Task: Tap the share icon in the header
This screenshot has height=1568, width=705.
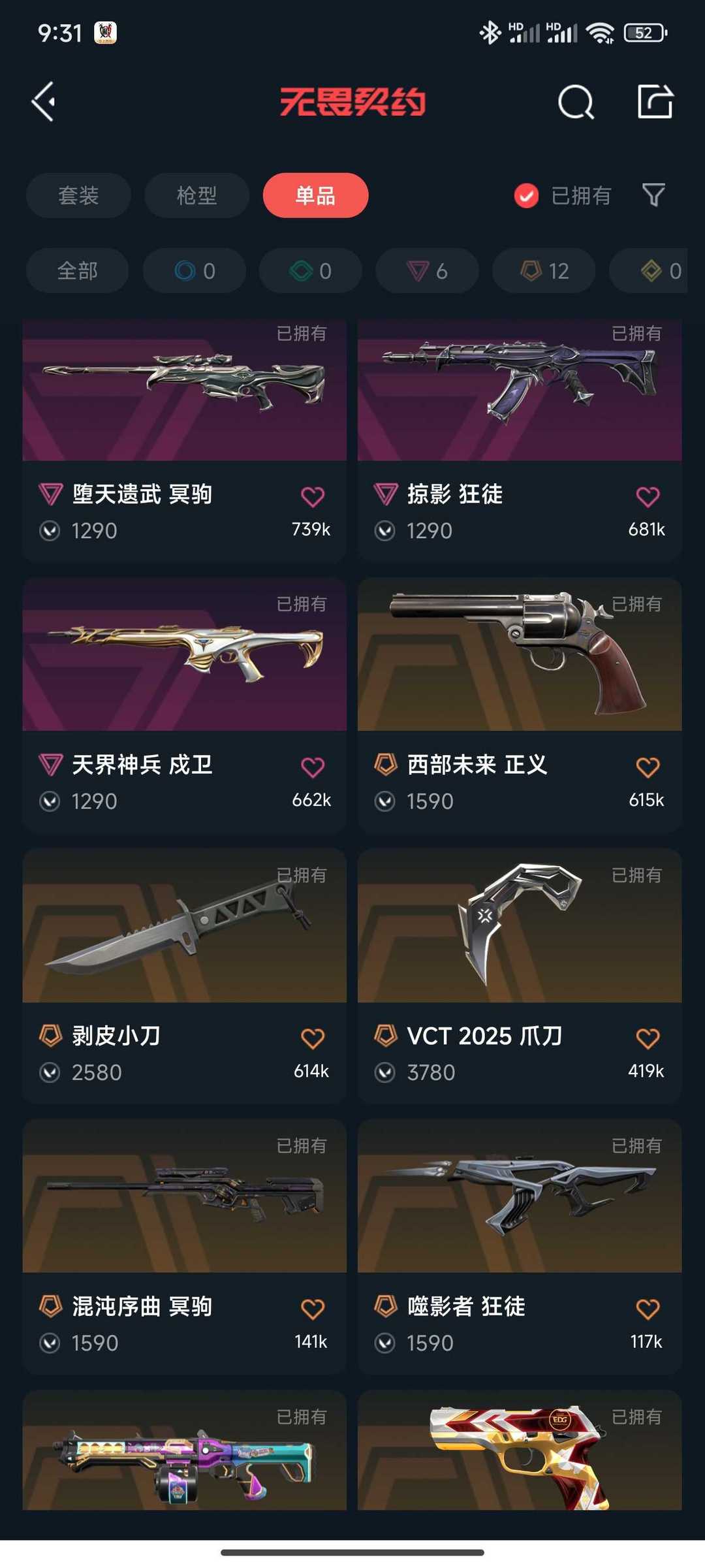Action: [655, 101]
